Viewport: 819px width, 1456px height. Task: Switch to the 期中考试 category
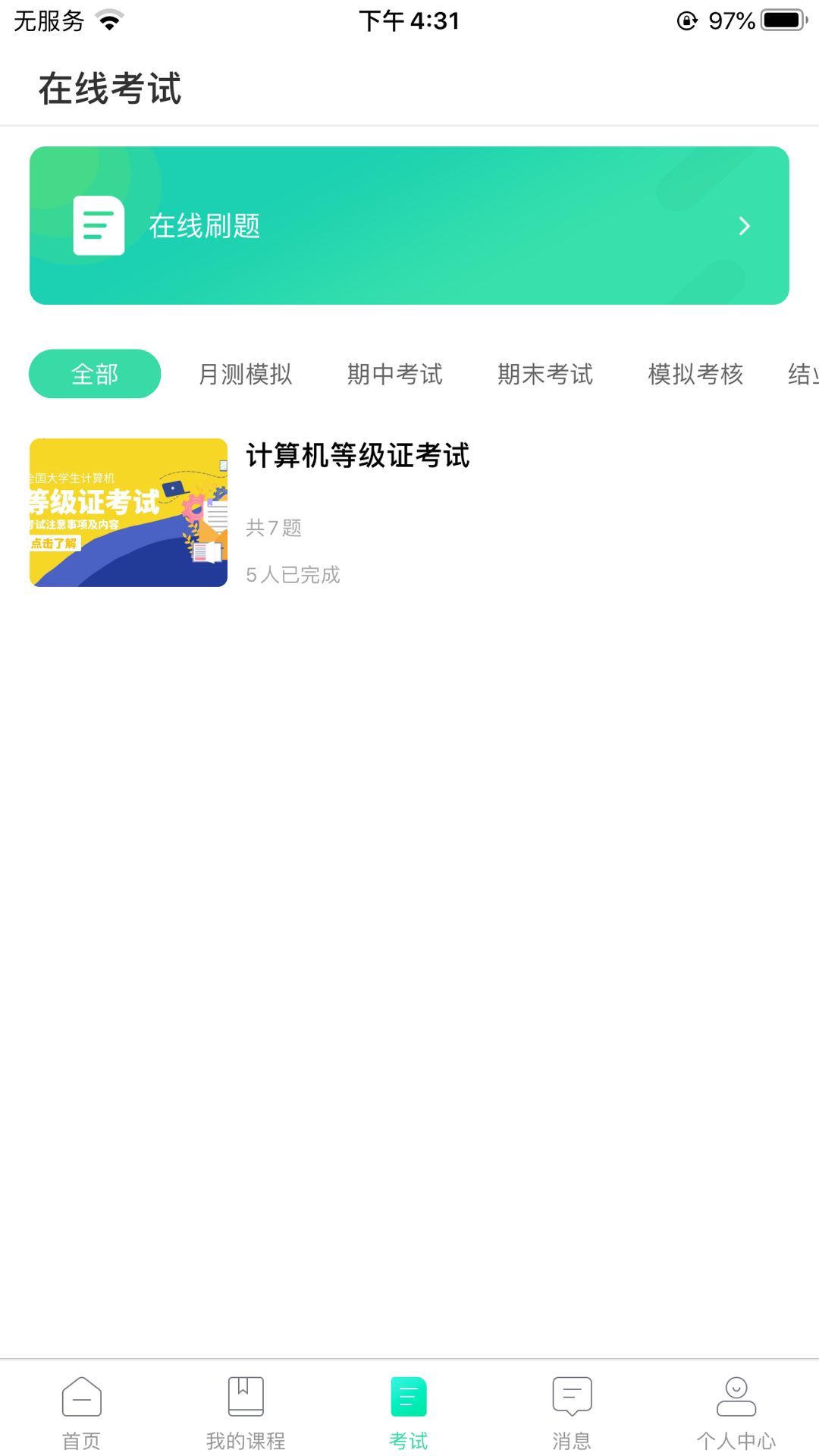click(394, 374)
